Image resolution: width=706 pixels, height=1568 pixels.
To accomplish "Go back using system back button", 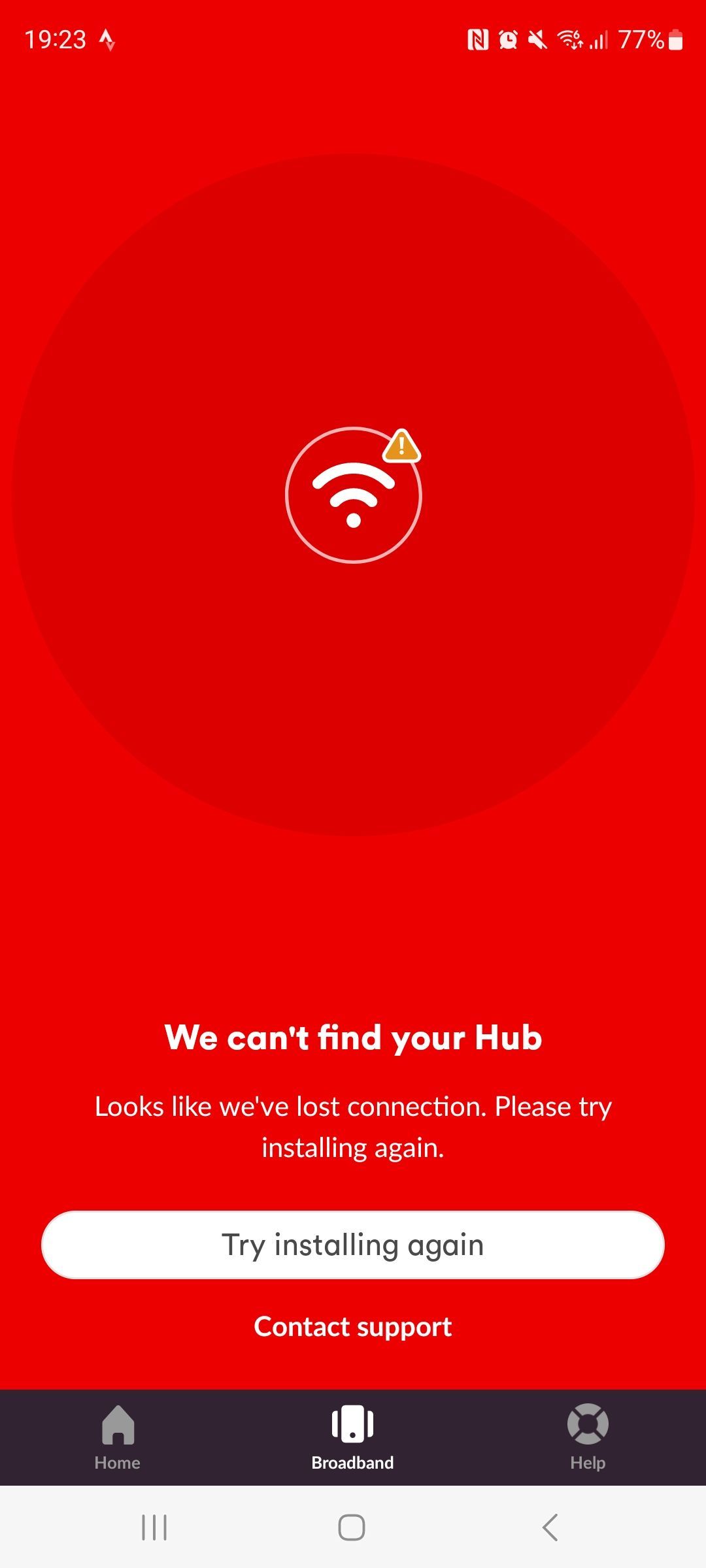I will pos(550,1527).
